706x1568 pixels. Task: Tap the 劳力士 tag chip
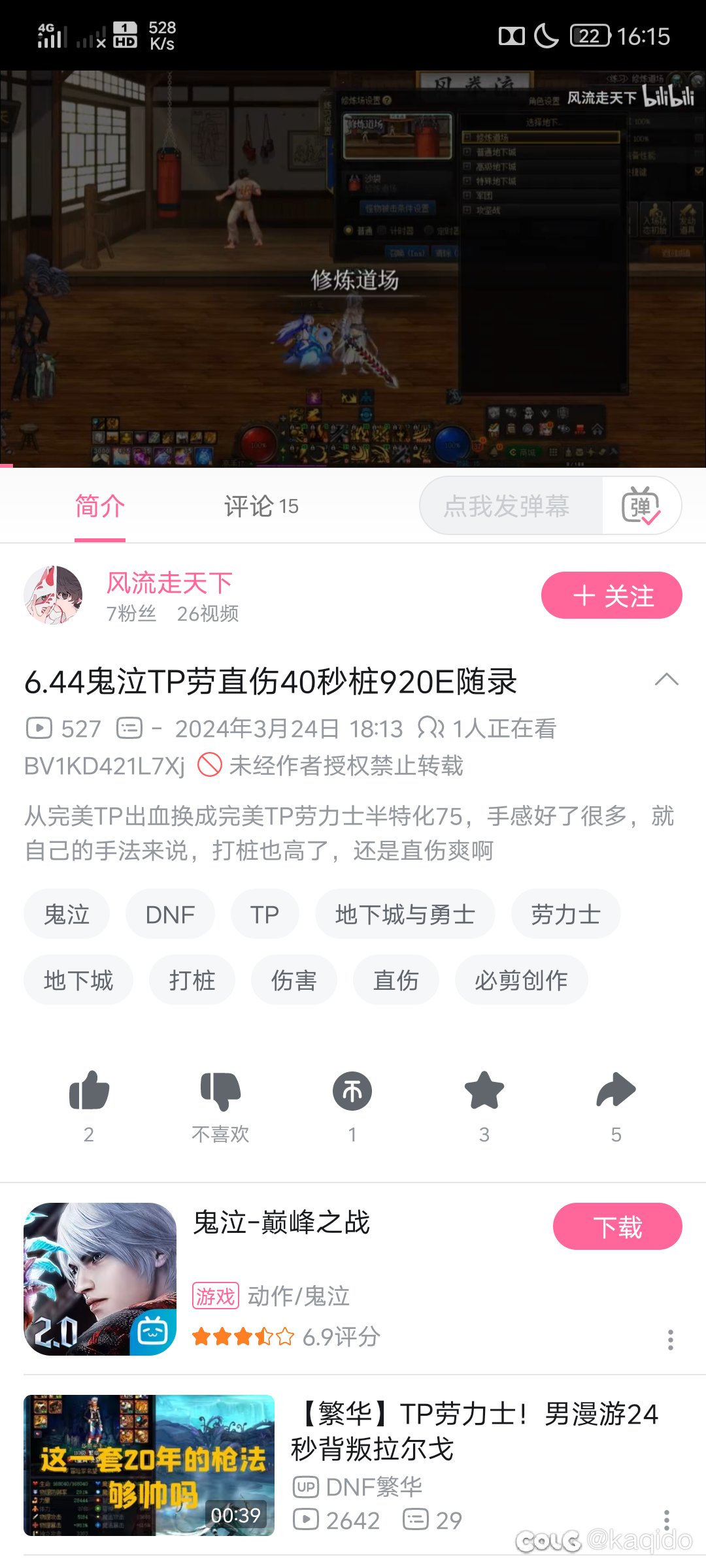566,914
